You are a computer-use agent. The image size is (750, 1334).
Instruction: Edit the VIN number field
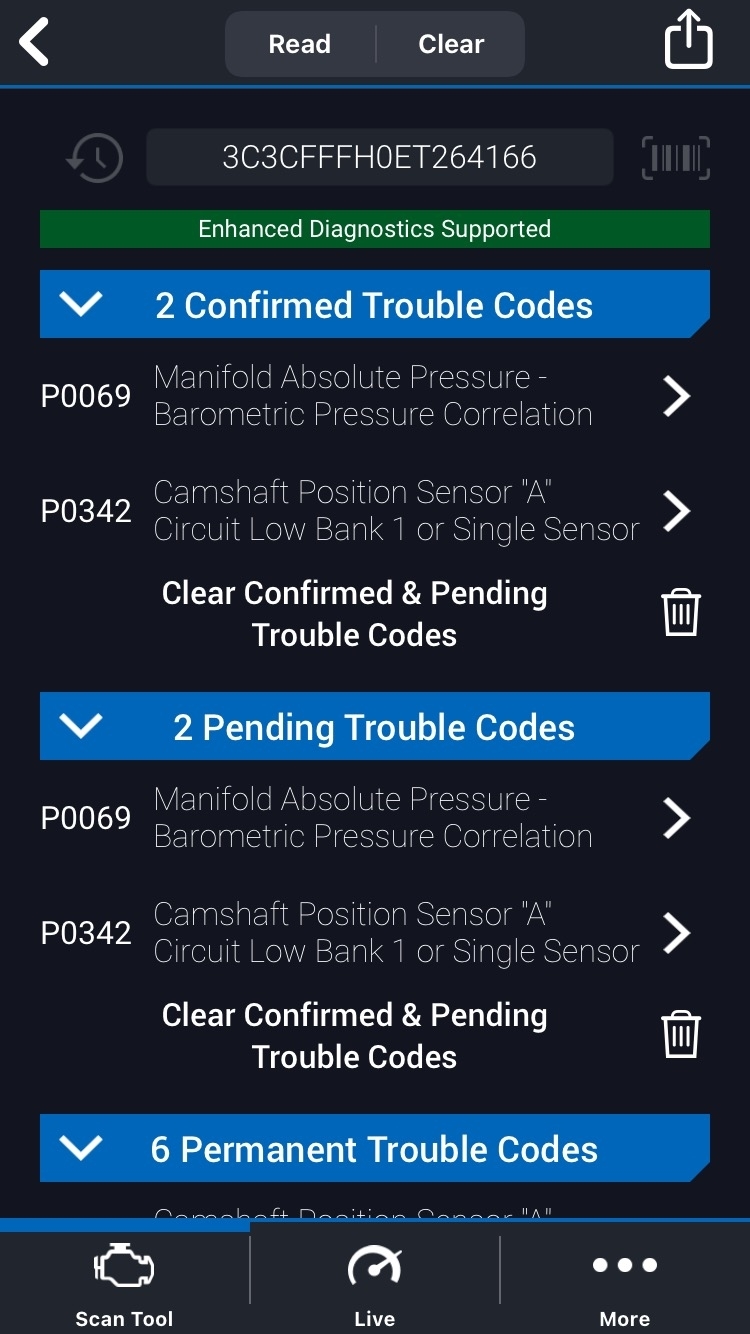pyautogui.click(x=379, y=158)
